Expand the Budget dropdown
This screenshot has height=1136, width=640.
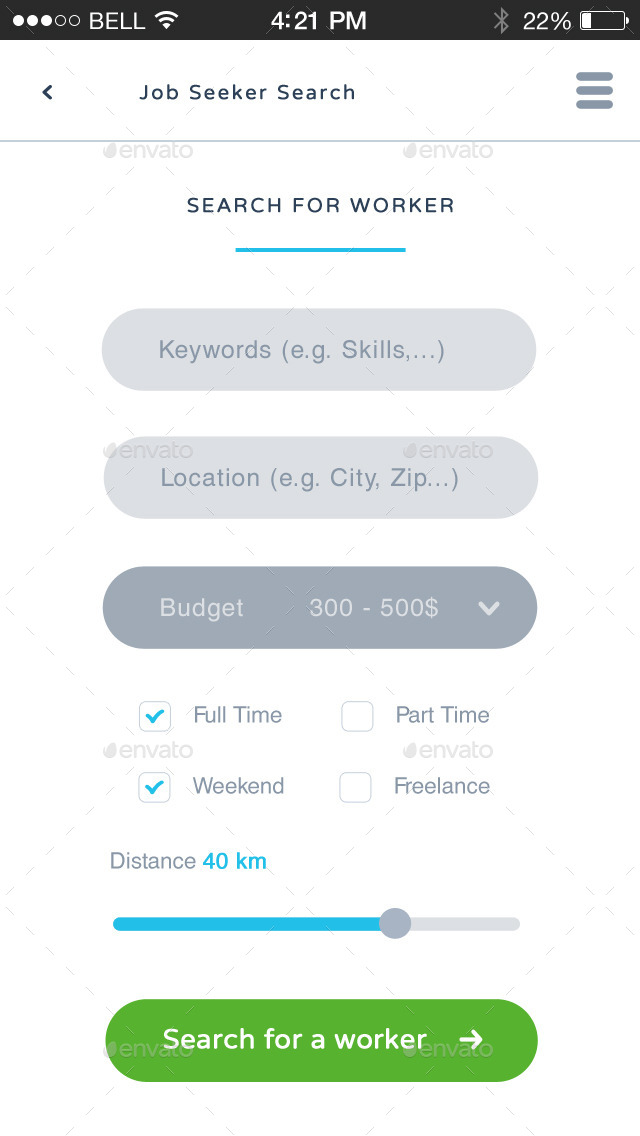coord(488,608)
